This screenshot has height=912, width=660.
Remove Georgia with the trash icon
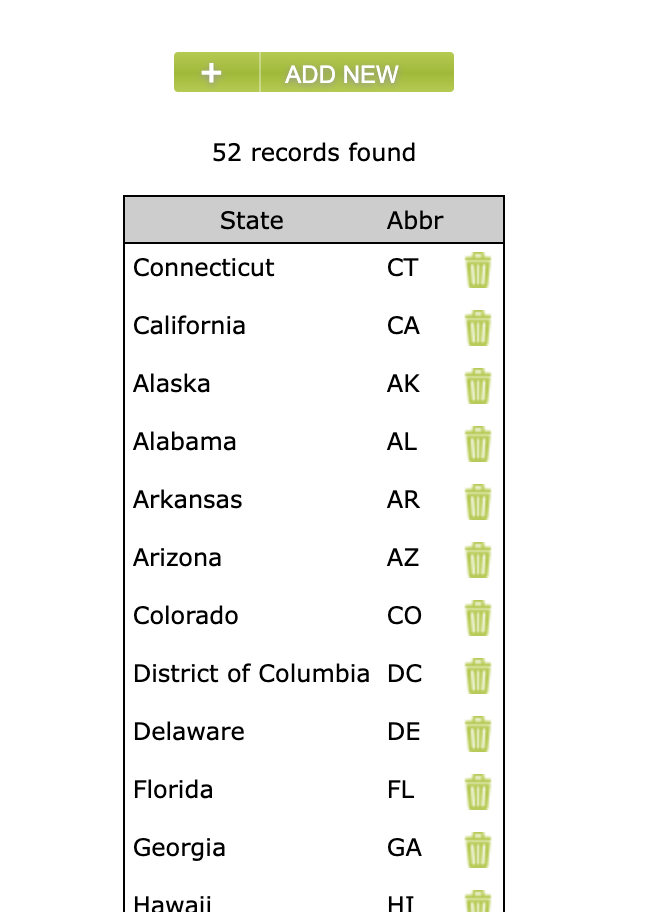click(x=478, y=850)
